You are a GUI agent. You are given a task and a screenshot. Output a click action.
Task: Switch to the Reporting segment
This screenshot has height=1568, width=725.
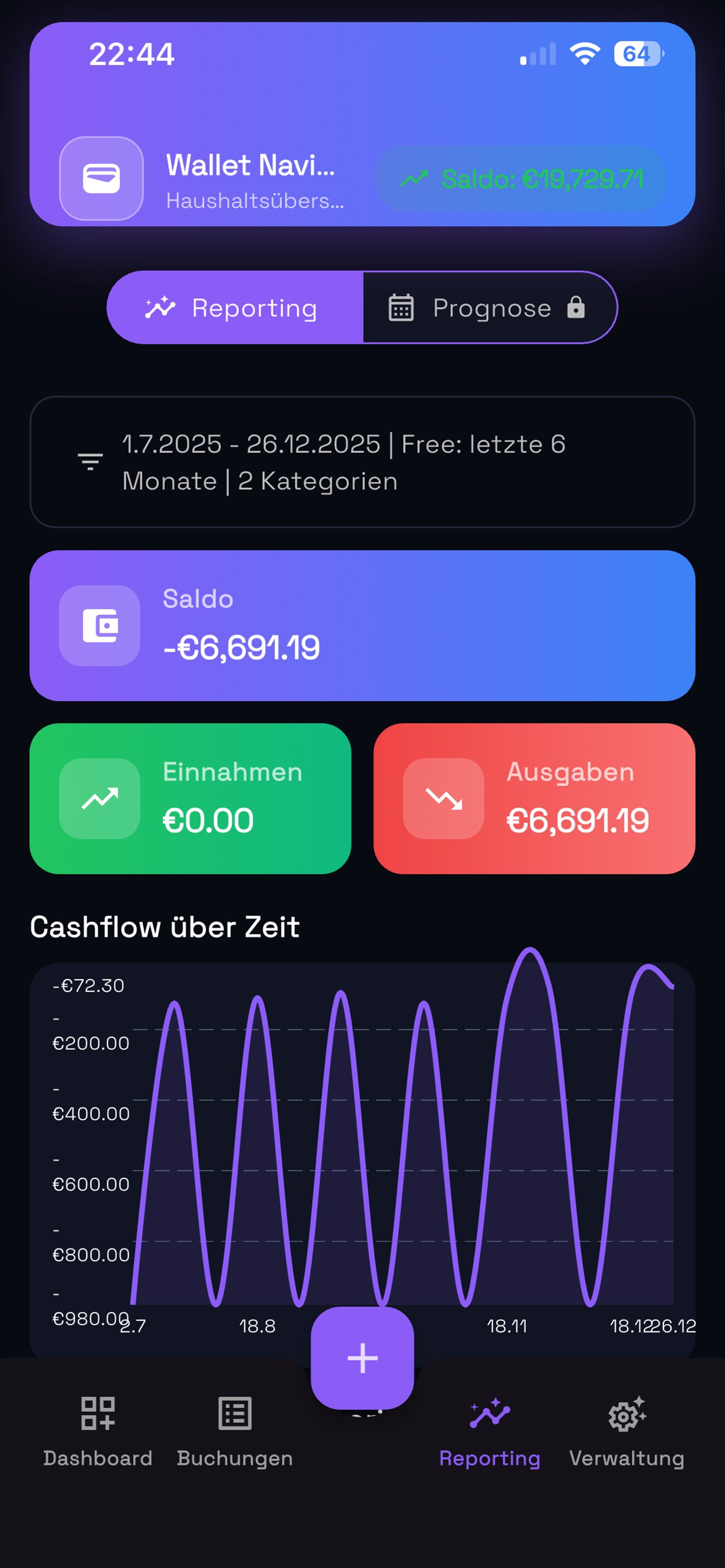[x=235, y=308]
